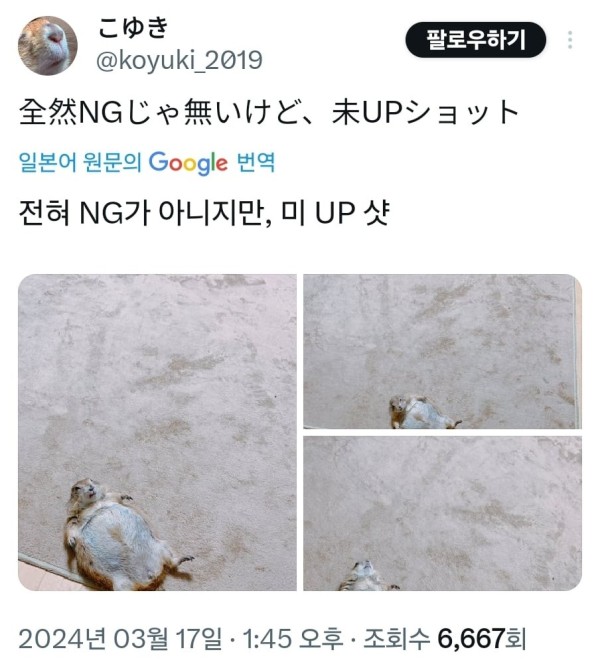
Task: Open the @koyuki_2019 profile handle
Action: pyautogui.click(x=179, y=61)
